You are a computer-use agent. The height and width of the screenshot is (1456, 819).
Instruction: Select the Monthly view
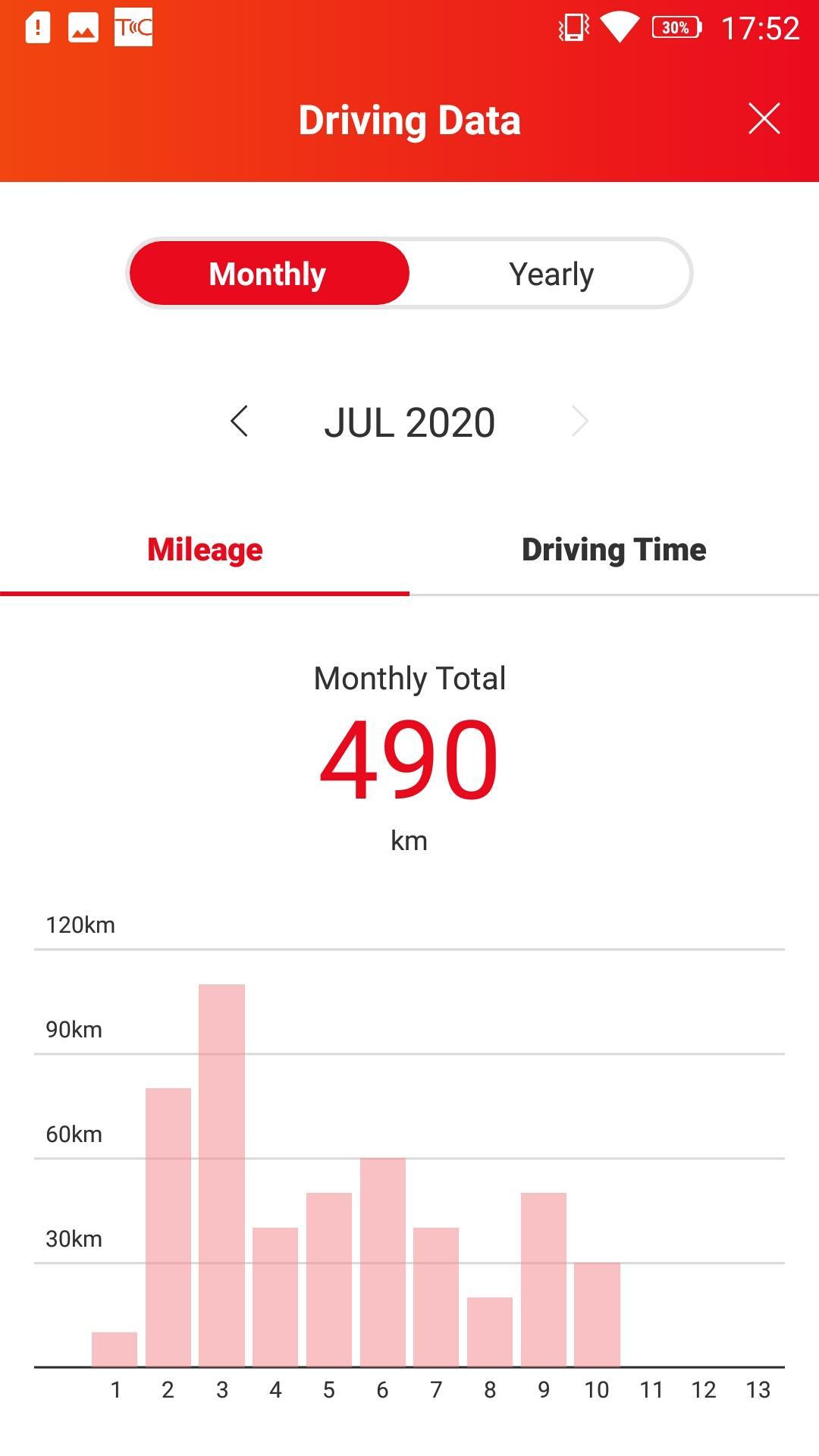tap(269, 274)
